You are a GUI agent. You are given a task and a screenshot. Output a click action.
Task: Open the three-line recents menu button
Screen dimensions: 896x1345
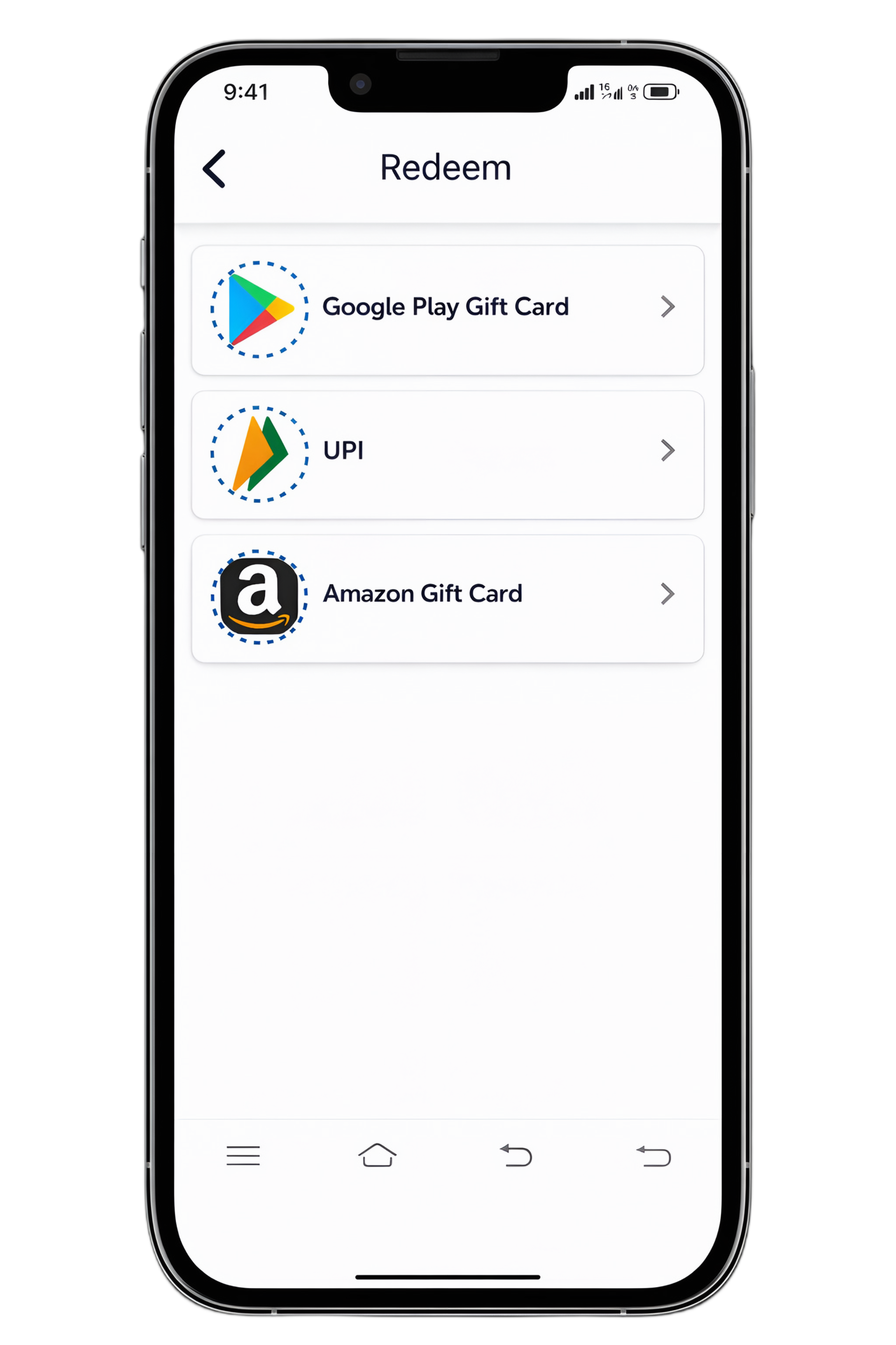[243, 1155]
